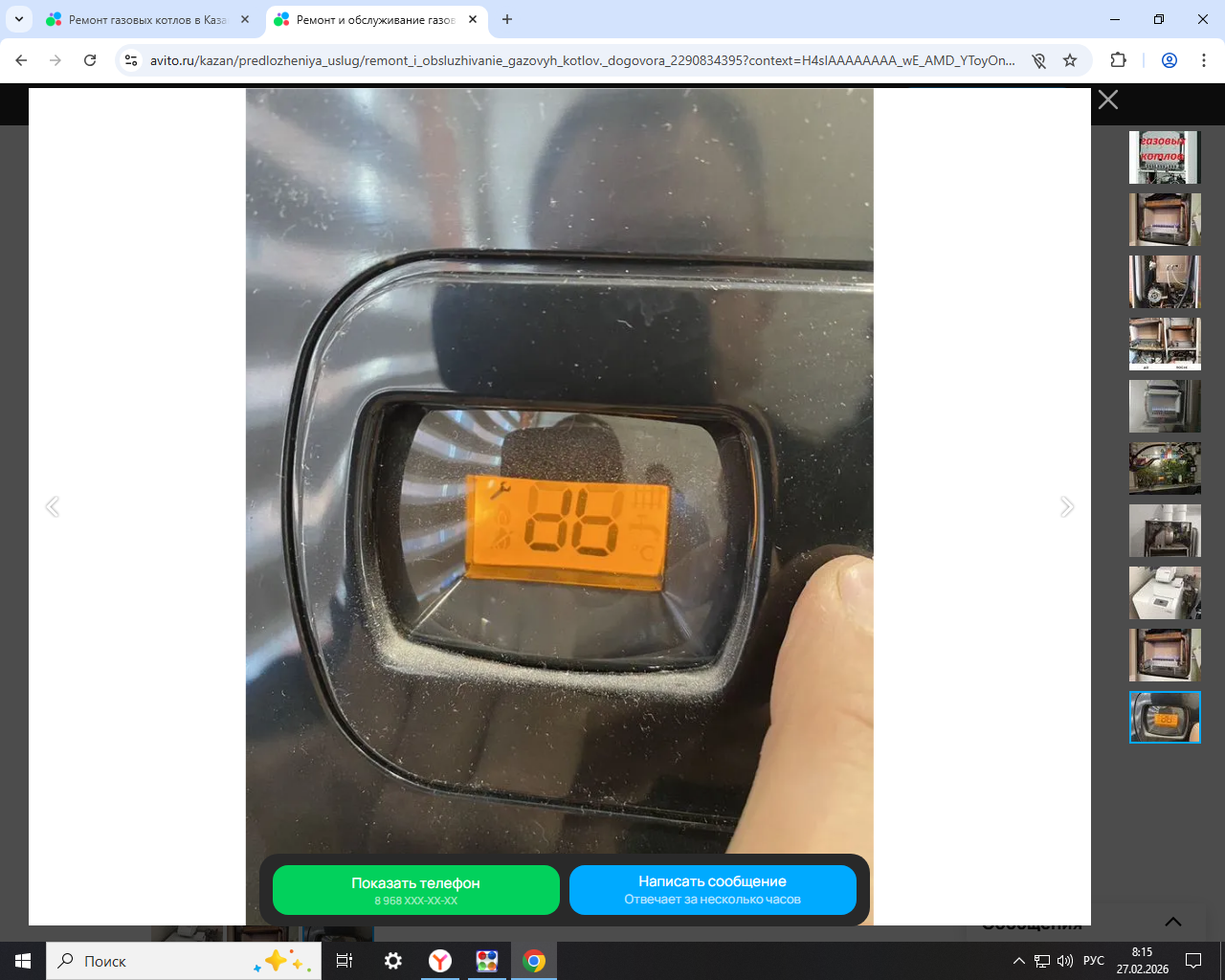Close the active Avito browser tab
The image size is (1225, 980).
(473, 19)
